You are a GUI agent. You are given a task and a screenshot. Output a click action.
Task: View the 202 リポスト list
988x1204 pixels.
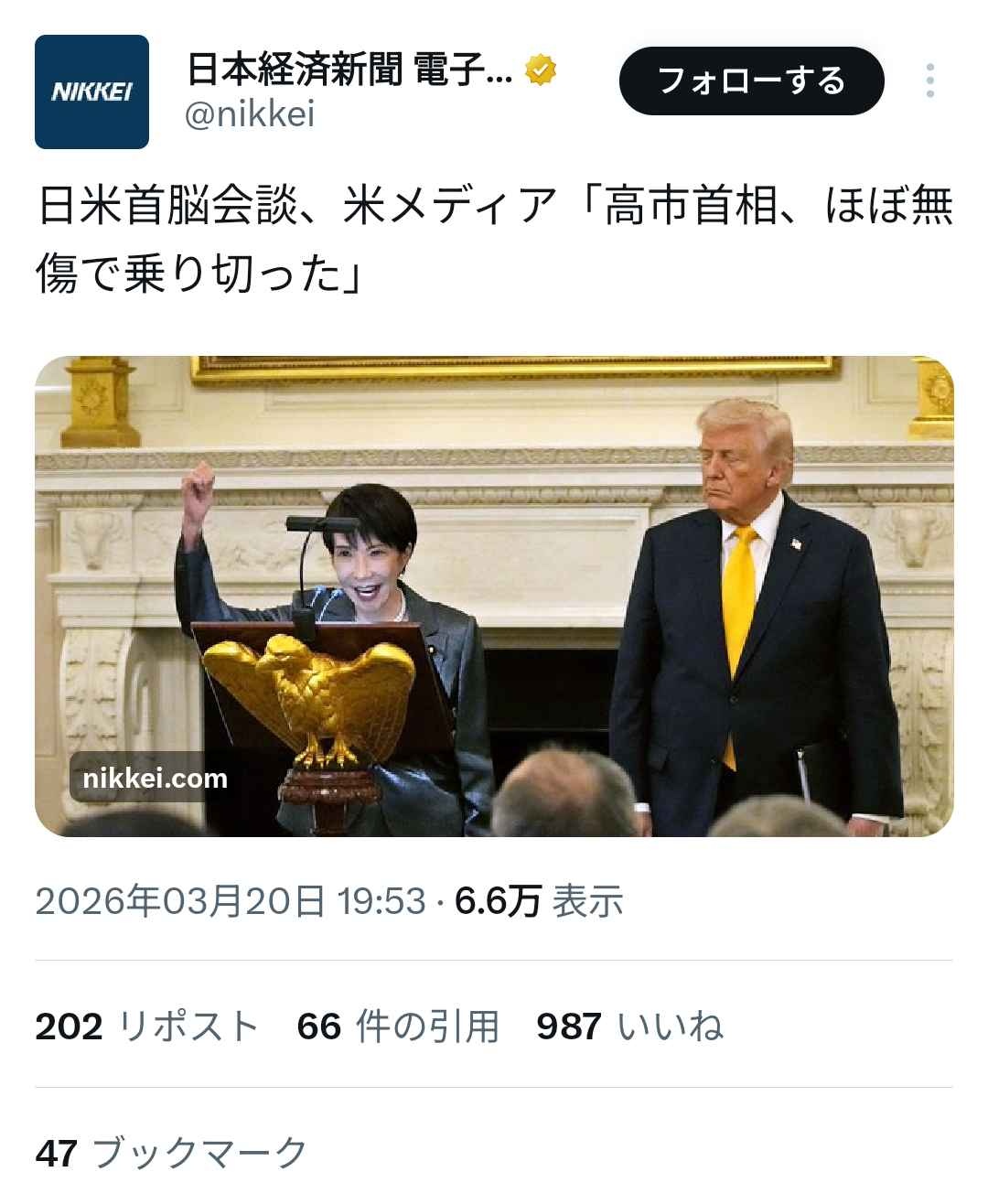pyautogui.click(x=146, y=1027)
